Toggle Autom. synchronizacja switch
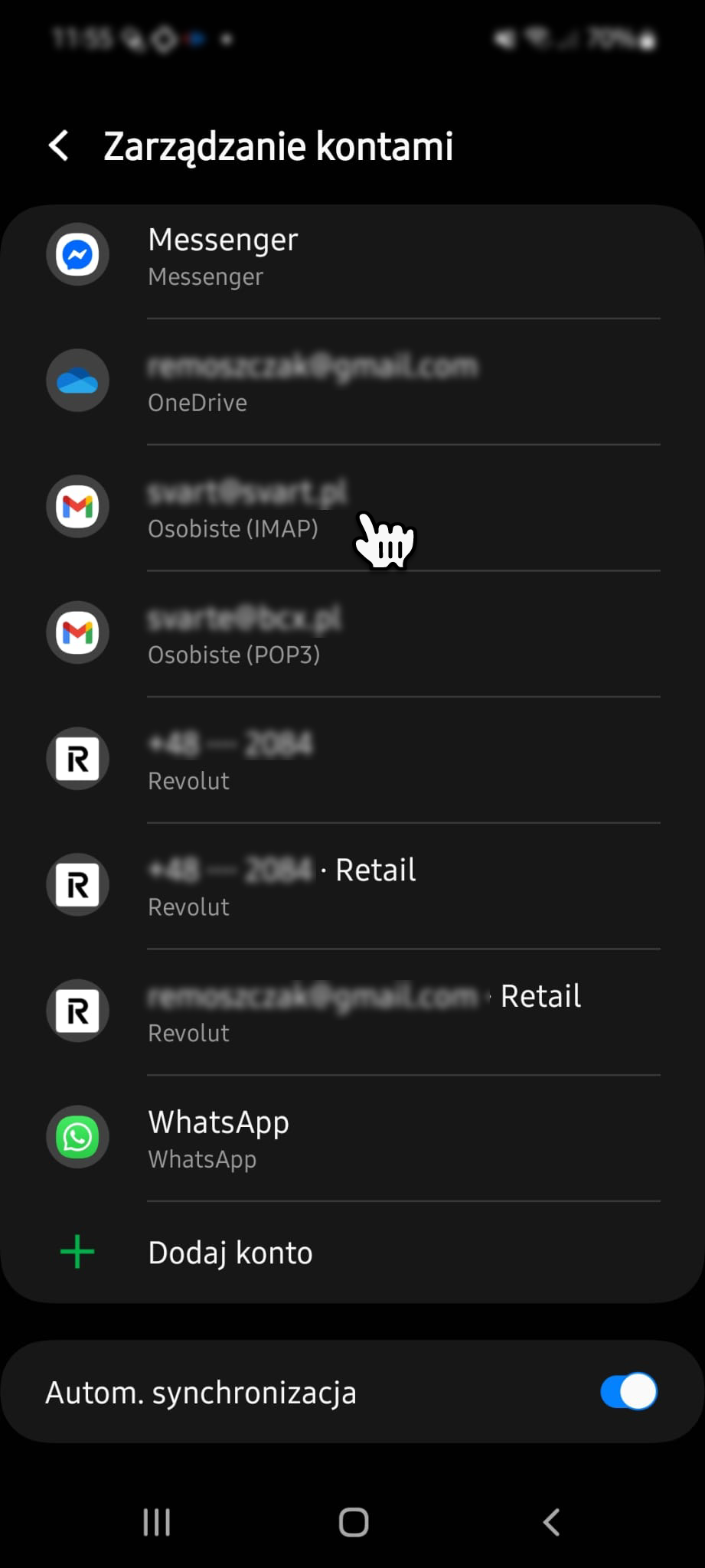 click(x=628, y=1392)
